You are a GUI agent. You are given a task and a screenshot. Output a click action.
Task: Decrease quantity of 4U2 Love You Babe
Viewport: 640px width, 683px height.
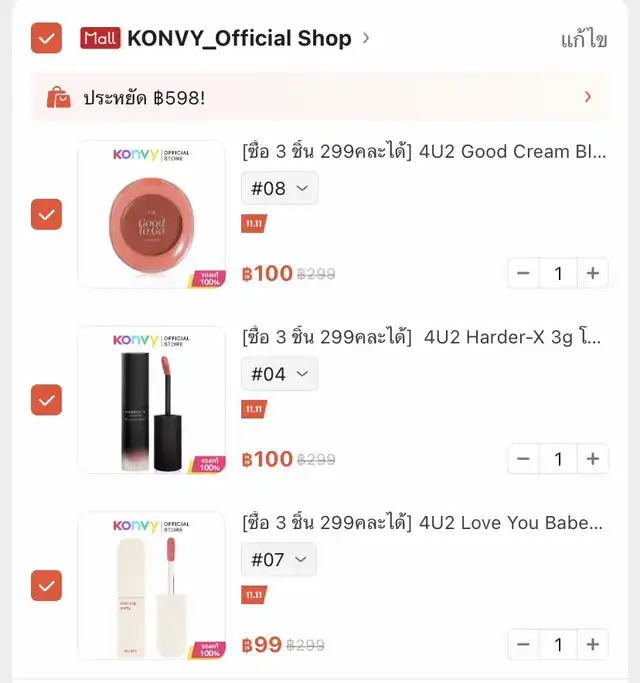pyautogui.click(x=524, y=644)
